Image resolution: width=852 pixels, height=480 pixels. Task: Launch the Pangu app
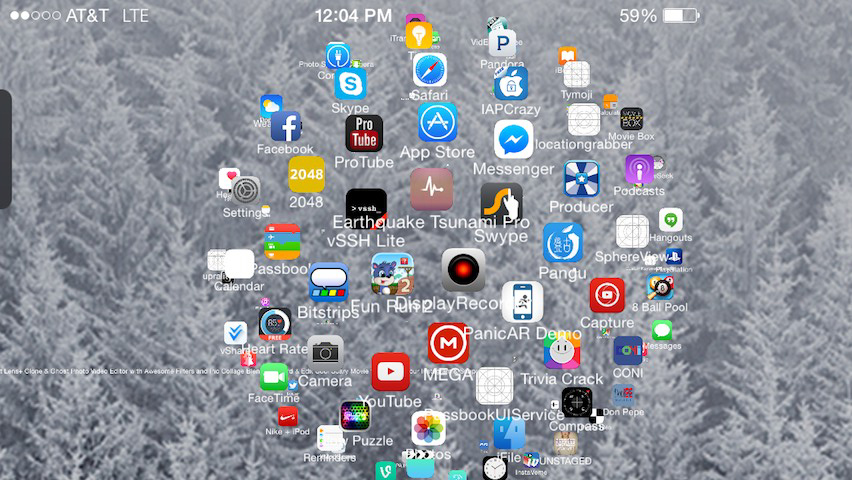(x=563, y=242)
